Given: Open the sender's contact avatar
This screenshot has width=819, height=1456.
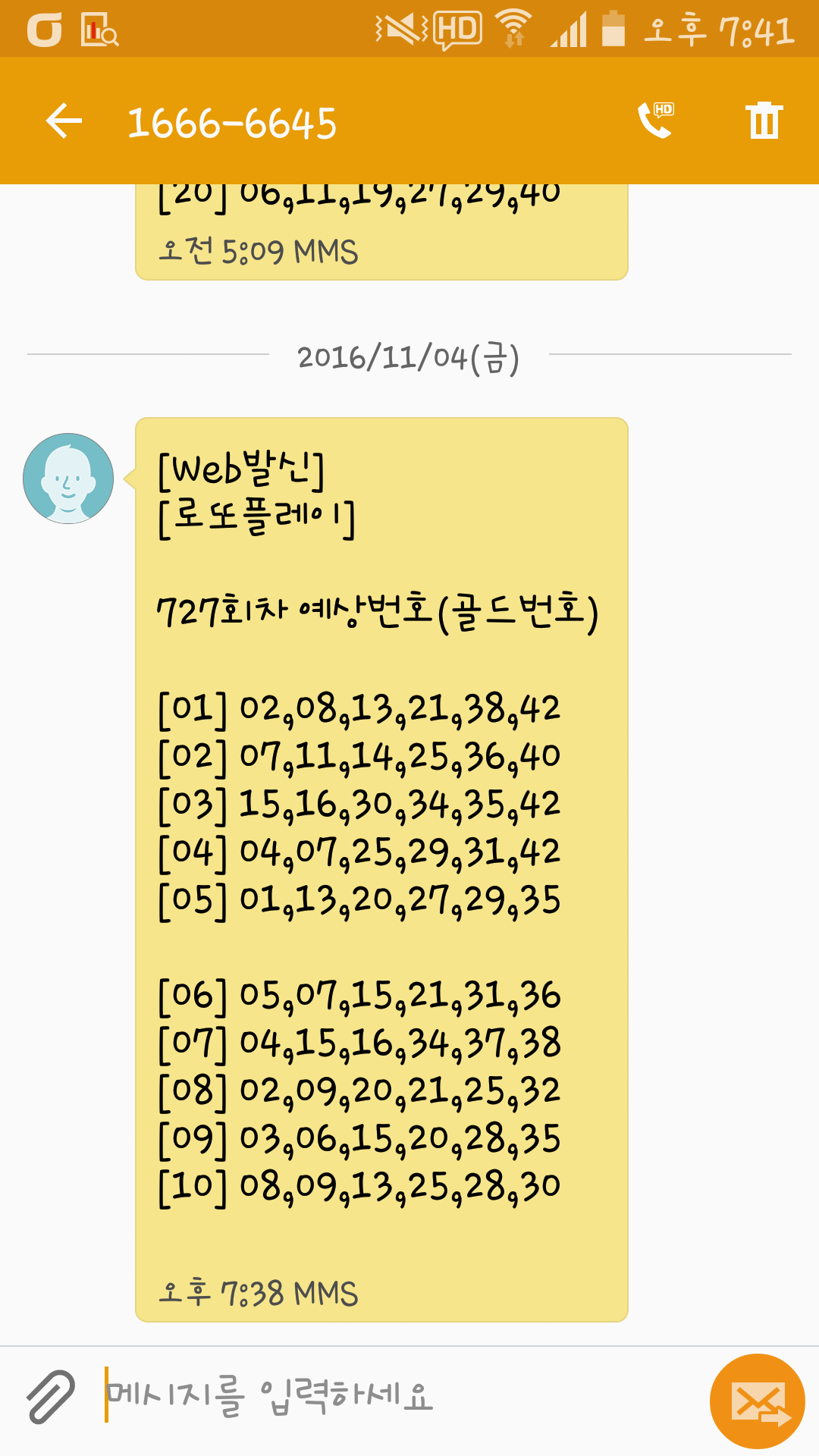Looking at the screenshot, I should [68, 479].
